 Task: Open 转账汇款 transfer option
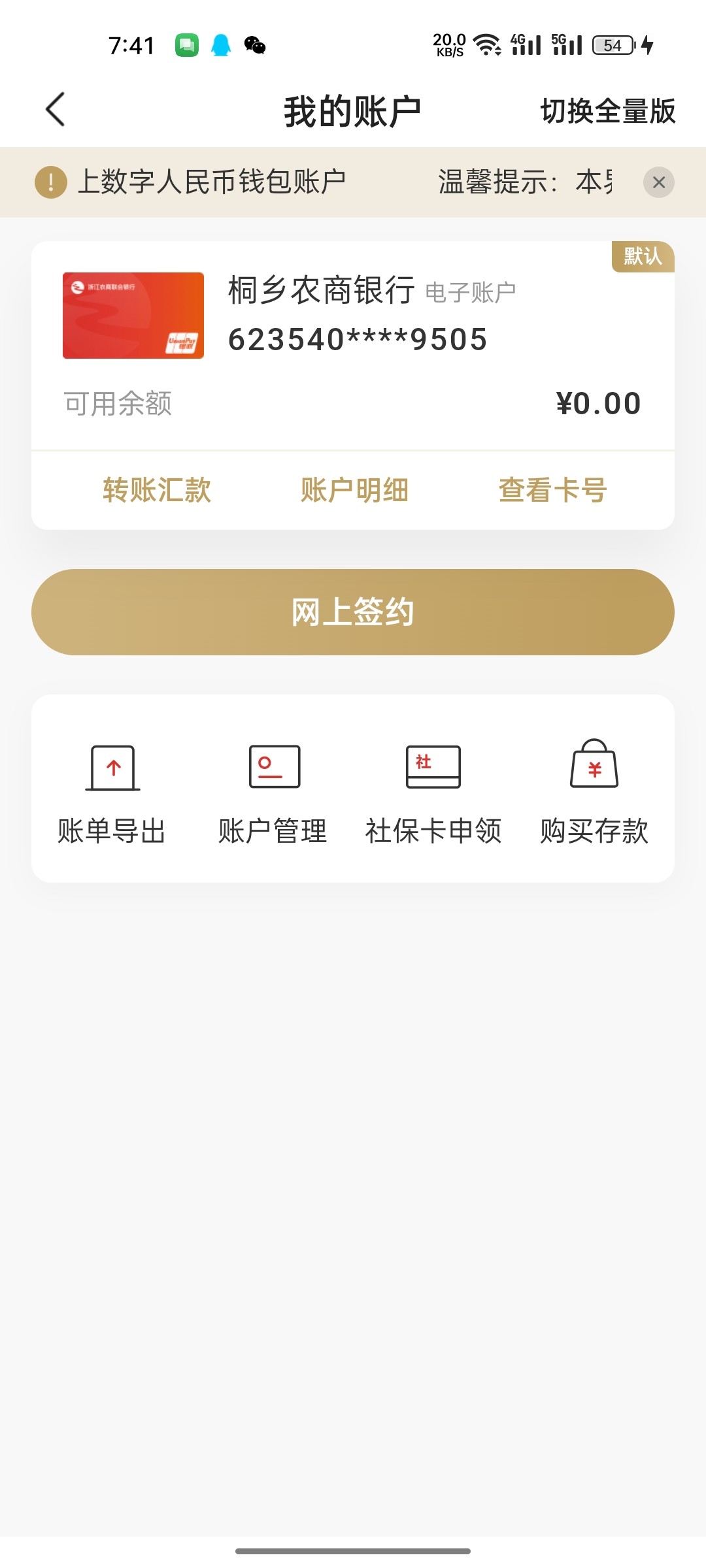click(157, 490)
